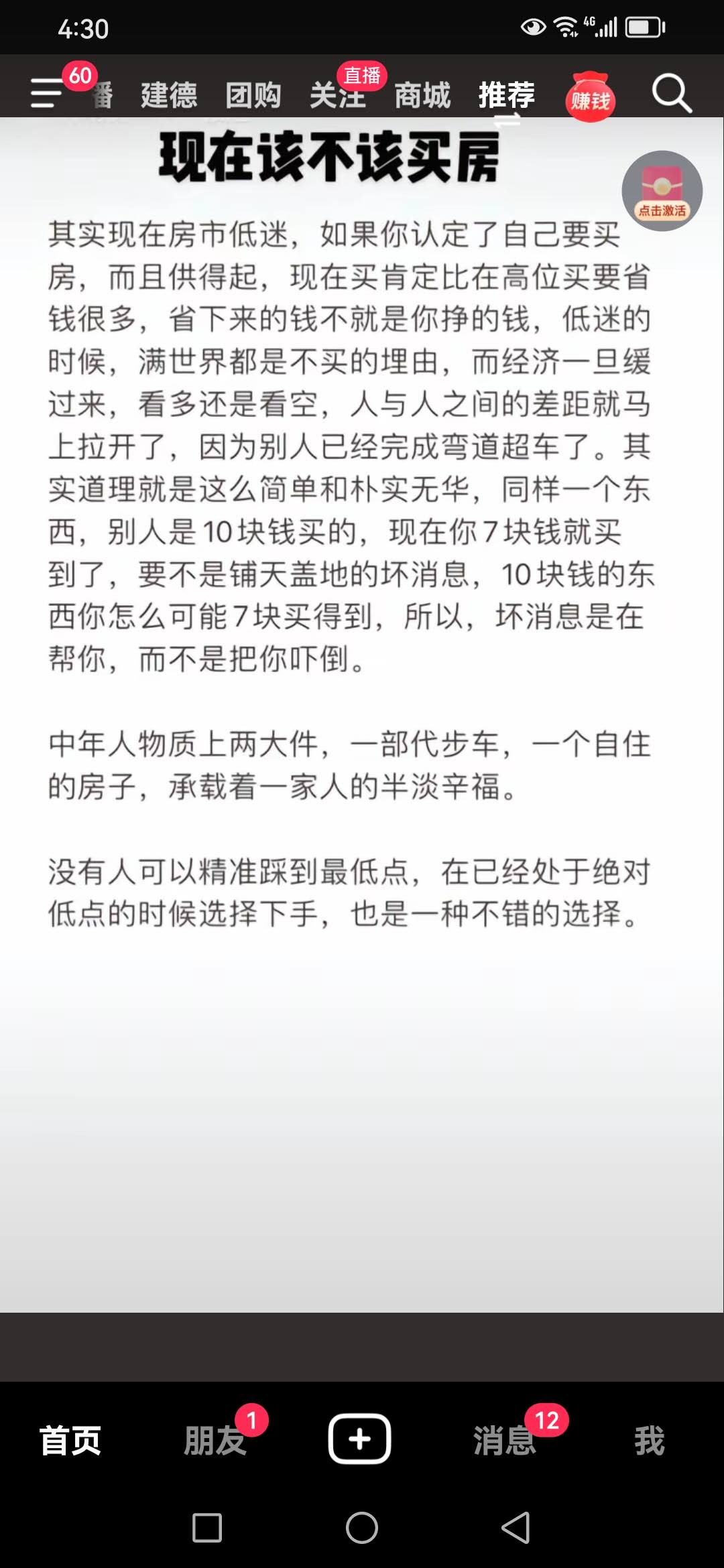Open the 朋友 tab
724x1568 pixels.
click(x=215, y=1440)
